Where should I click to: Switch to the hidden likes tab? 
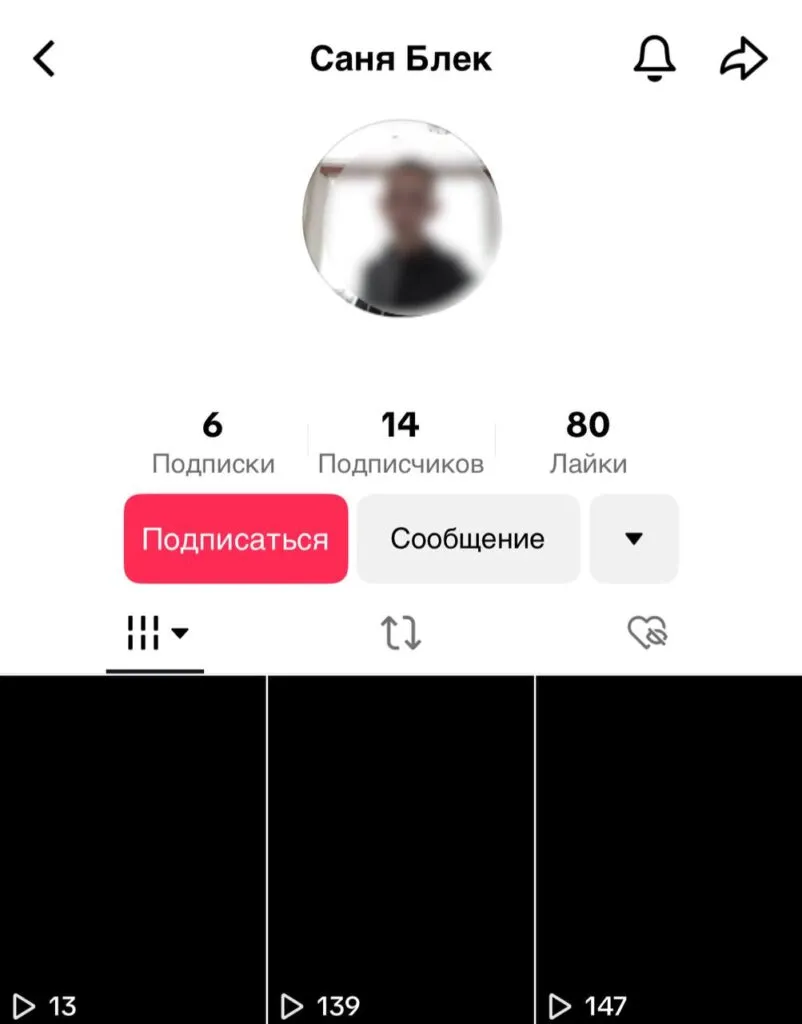[647, 632]
